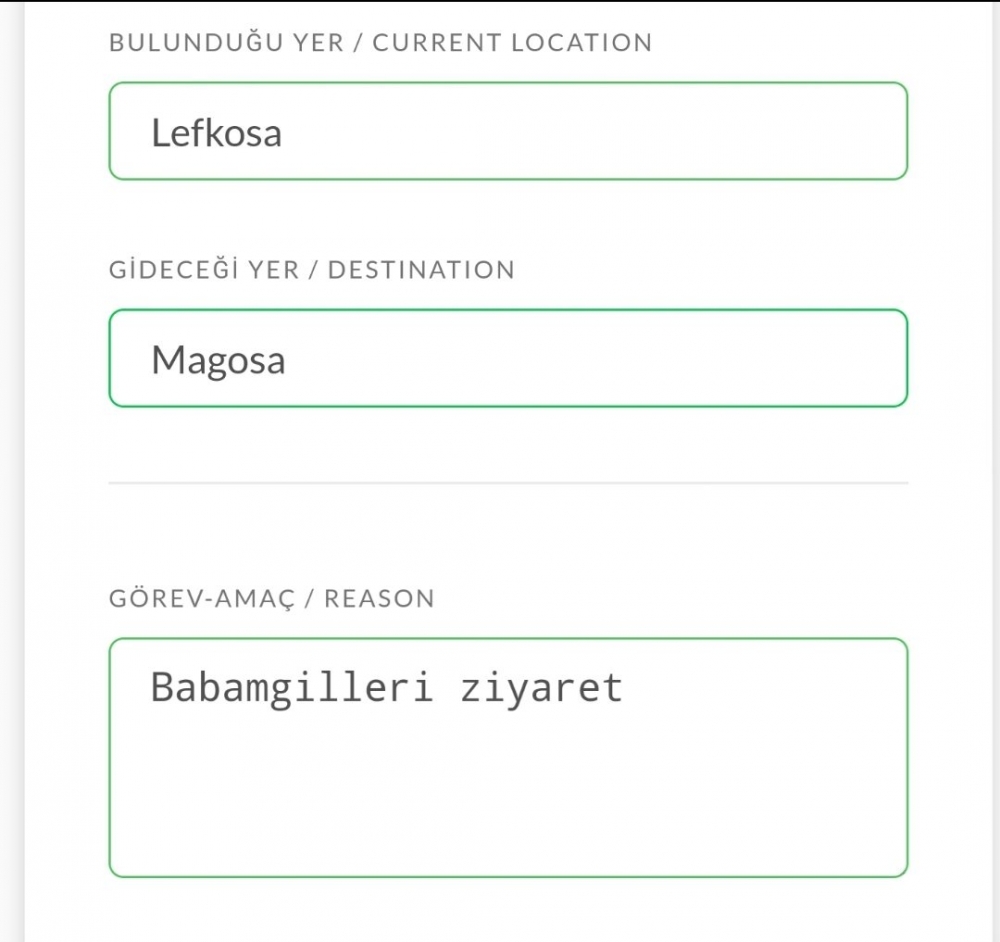Screen dimensions: 1000x942
Task: Edit the Current Location field containing Lefkosa
Action: pyautogui.click(x=508, y=132)
